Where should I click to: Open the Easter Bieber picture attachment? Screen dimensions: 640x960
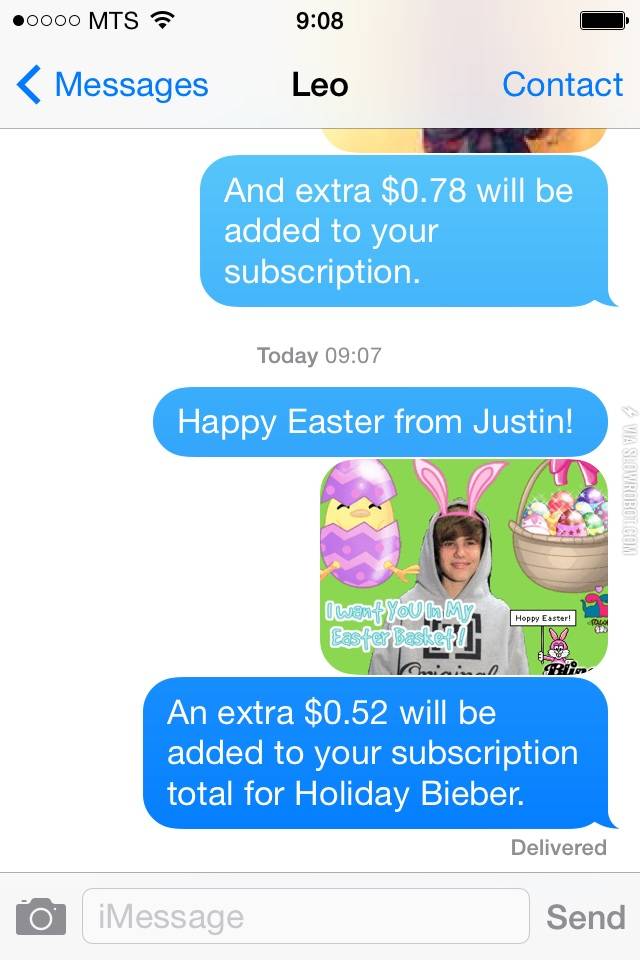[x=463, y=566]
